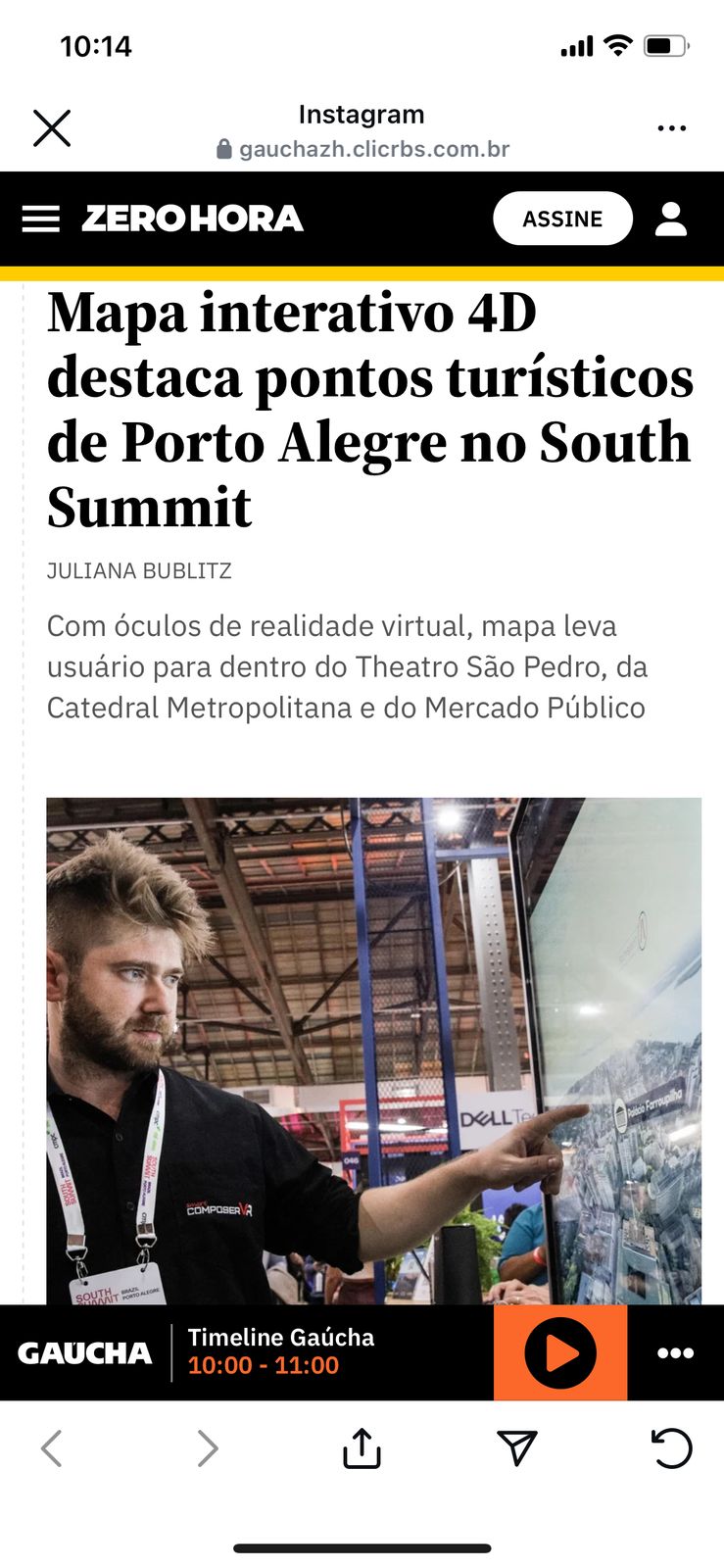This screenshot has height=1568, width=724.
Task: Share this page via share sheet
Action: click(362, 1448)
